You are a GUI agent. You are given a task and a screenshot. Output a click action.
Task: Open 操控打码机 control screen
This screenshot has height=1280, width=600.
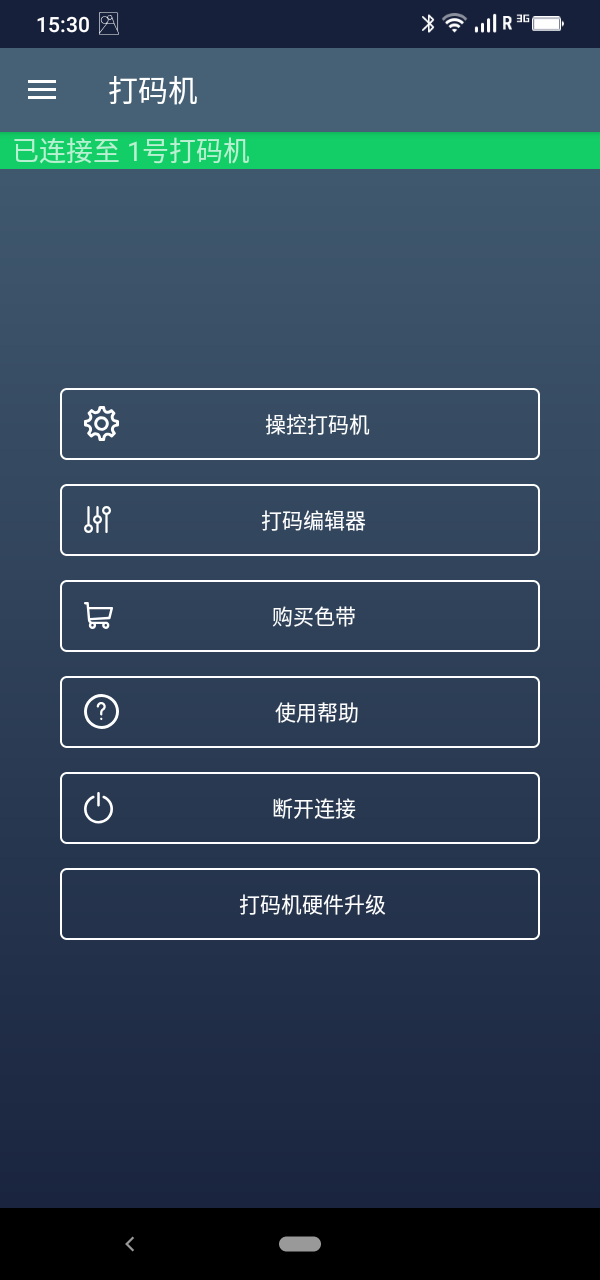(x=300, y=424)
